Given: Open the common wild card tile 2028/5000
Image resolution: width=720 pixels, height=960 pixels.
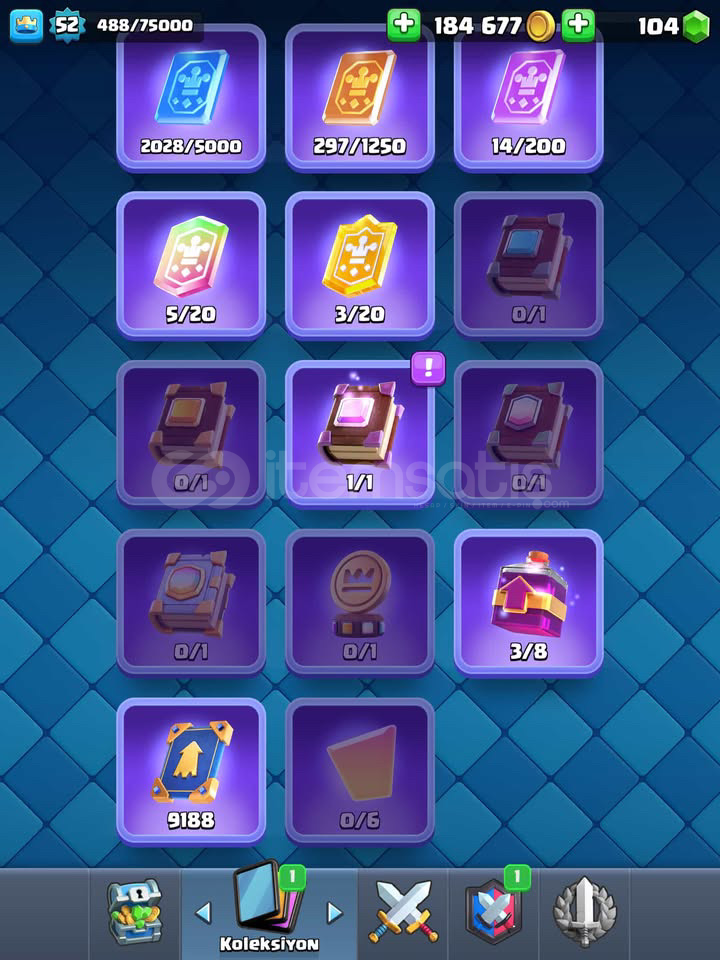Looking at the screenshot, I should [191, 97].
